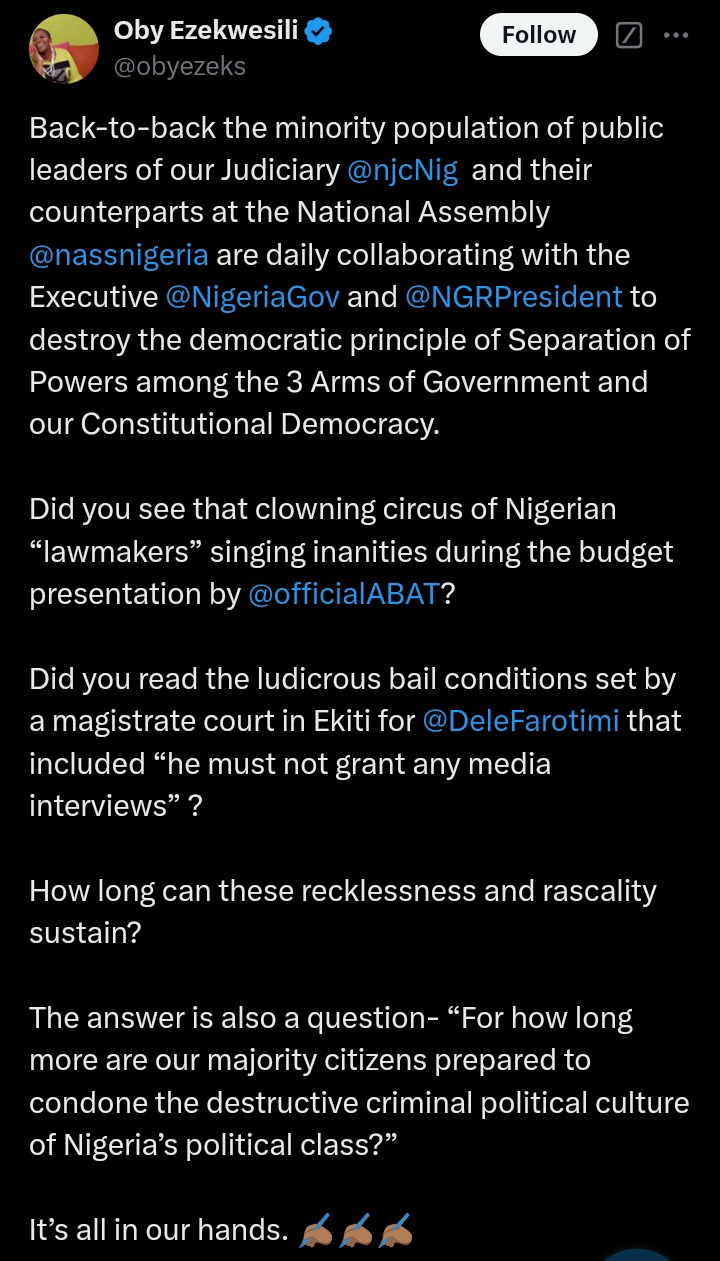Go to the @officialABAT profile
720x1261 pixels.
[x=344, y=594]
